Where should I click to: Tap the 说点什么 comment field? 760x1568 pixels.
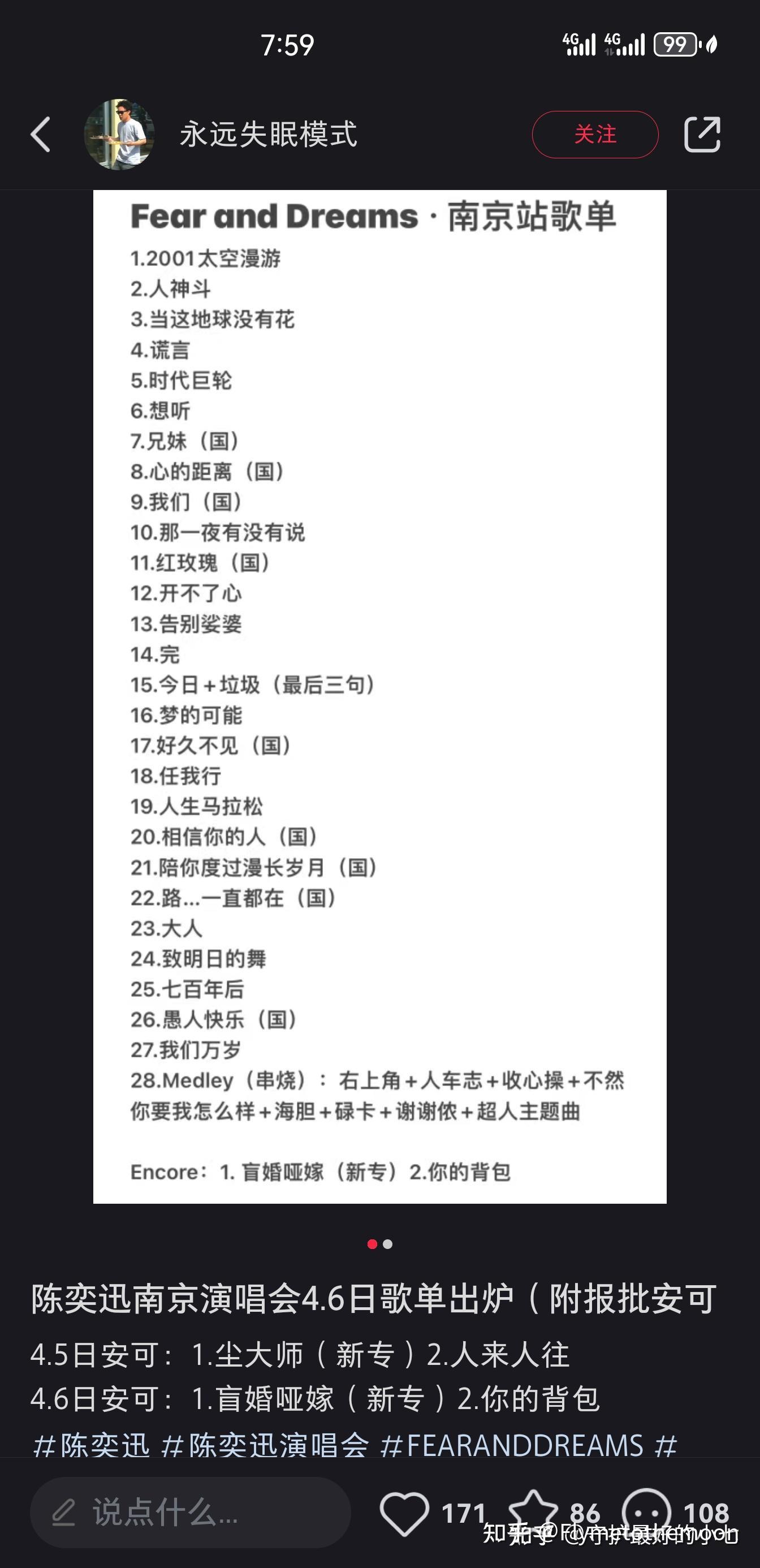click(x=191, y=1512)
